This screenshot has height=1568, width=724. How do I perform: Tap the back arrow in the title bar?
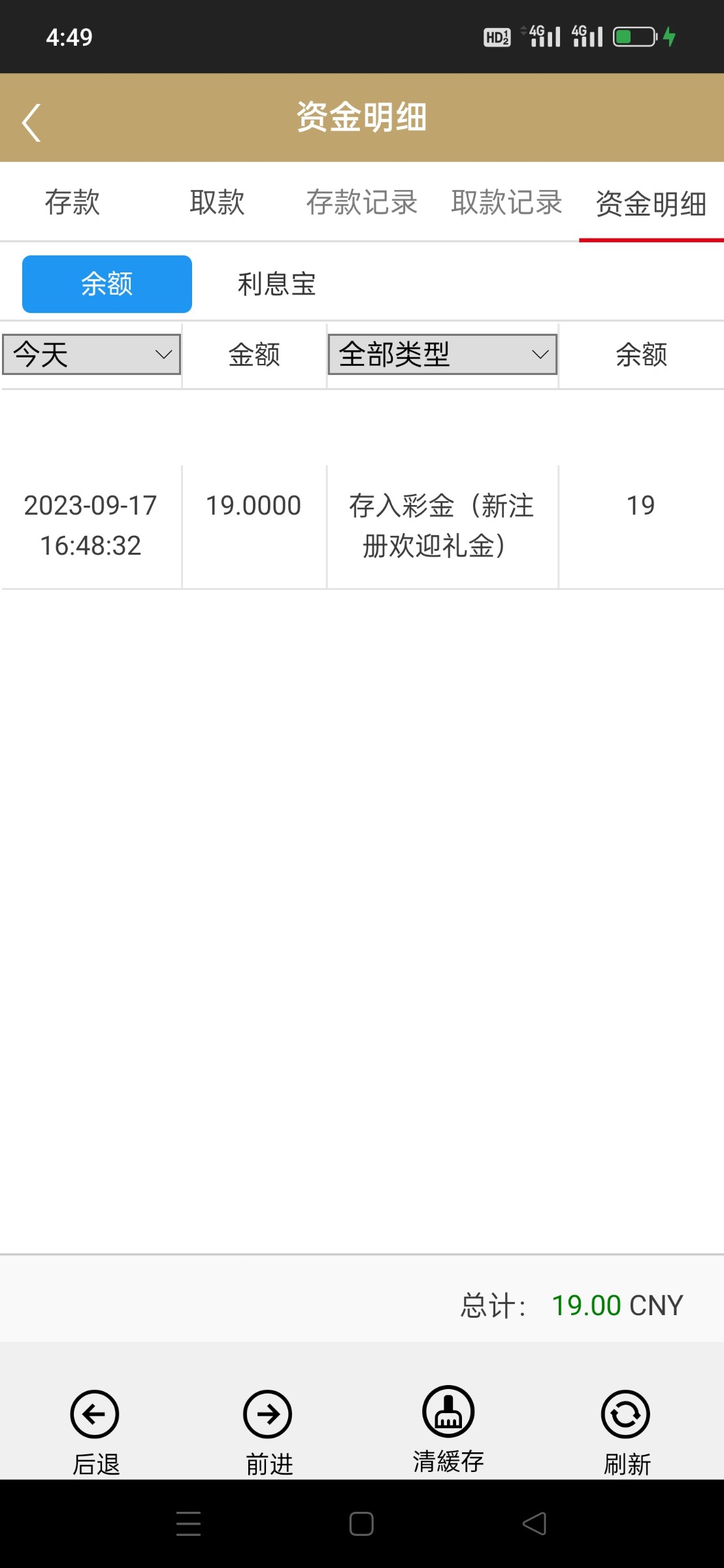point(31,121)
